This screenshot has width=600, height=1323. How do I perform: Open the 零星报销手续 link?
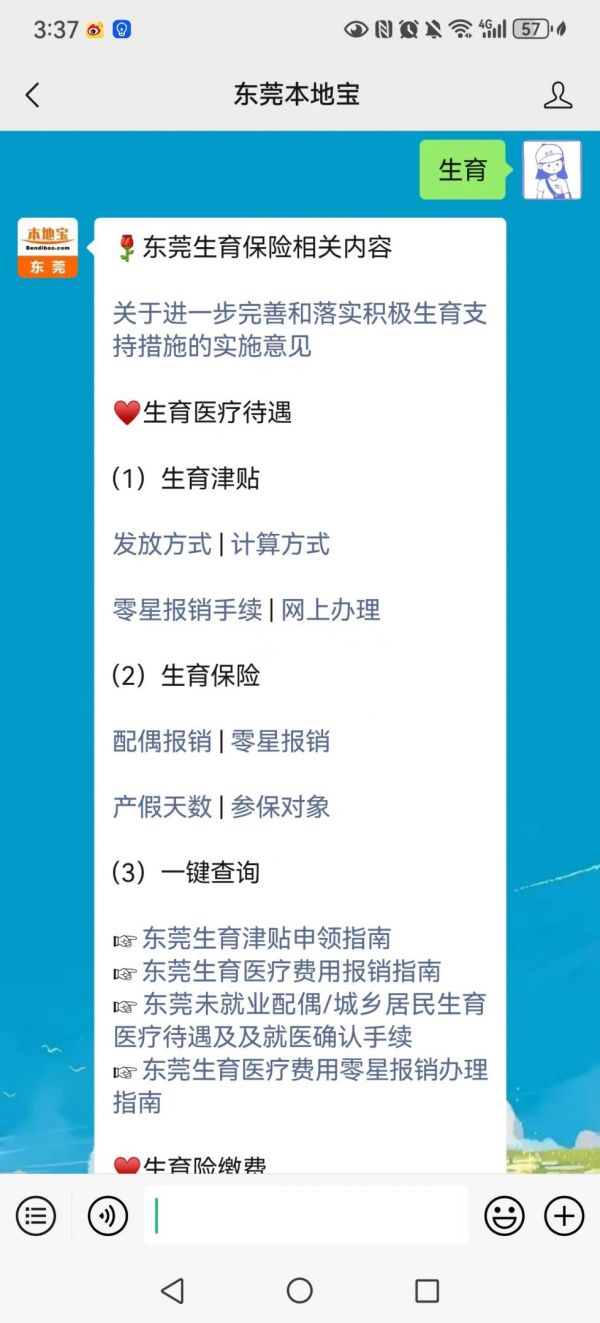pyautogui.click(x=187, y=610)
